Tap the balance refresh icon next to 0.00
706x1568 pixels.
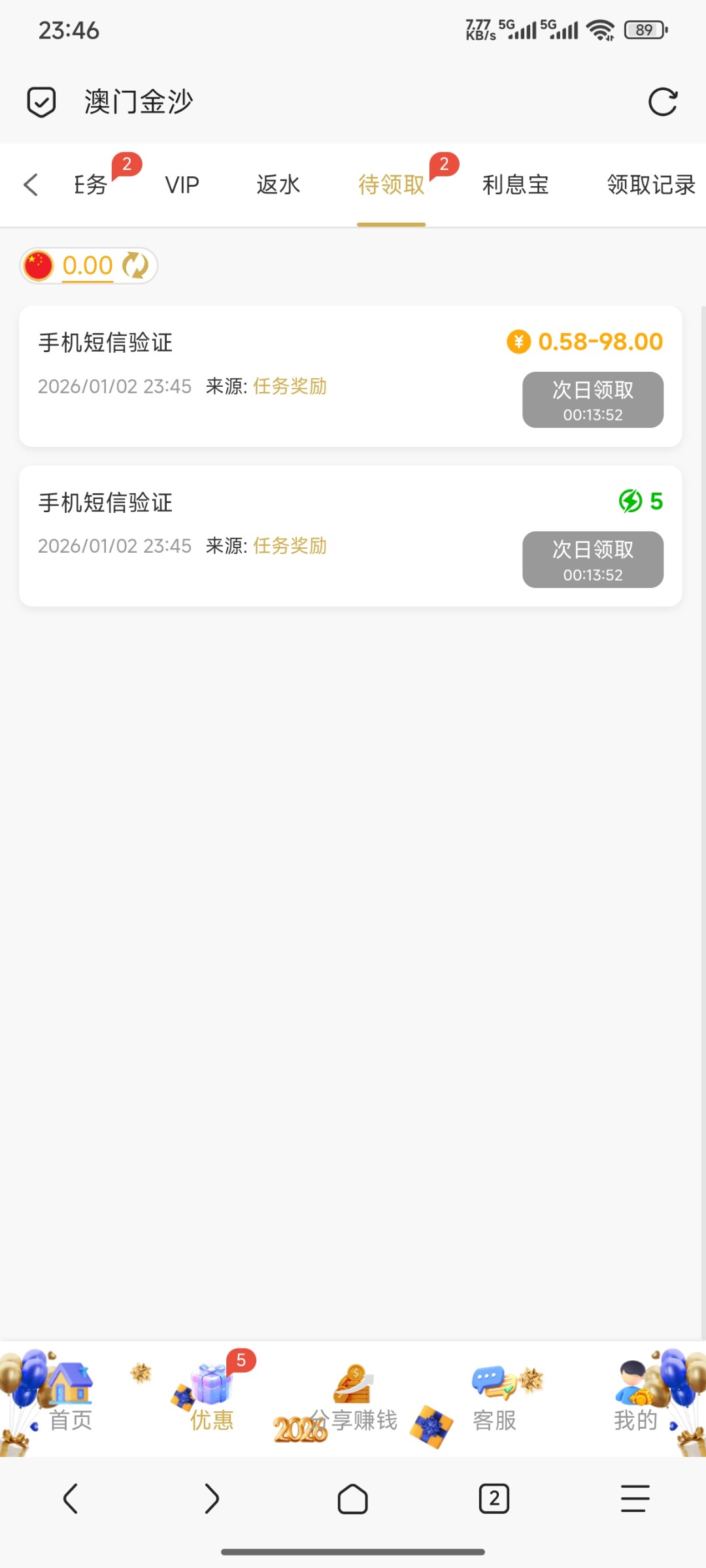coord(135,265)
